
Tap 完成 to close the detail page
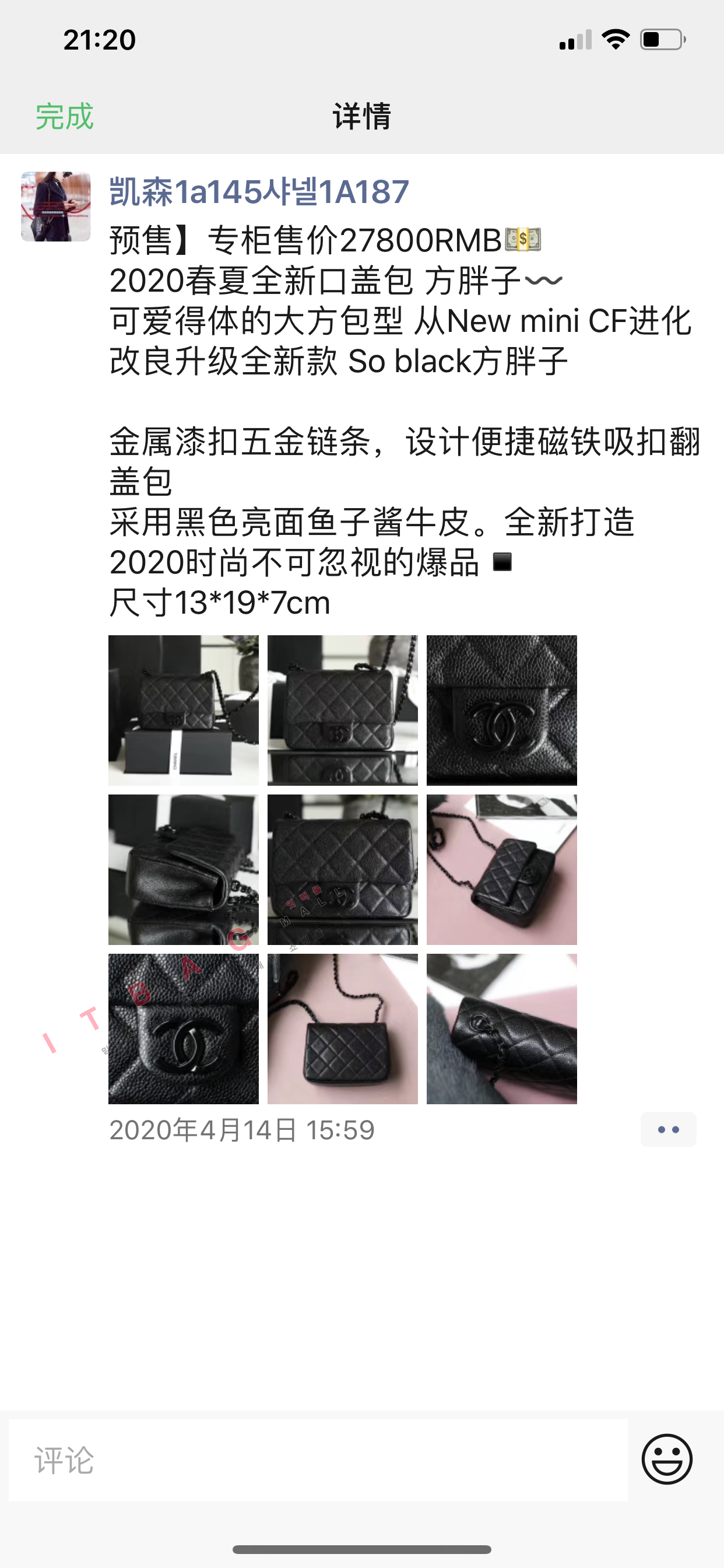[64, 116]
